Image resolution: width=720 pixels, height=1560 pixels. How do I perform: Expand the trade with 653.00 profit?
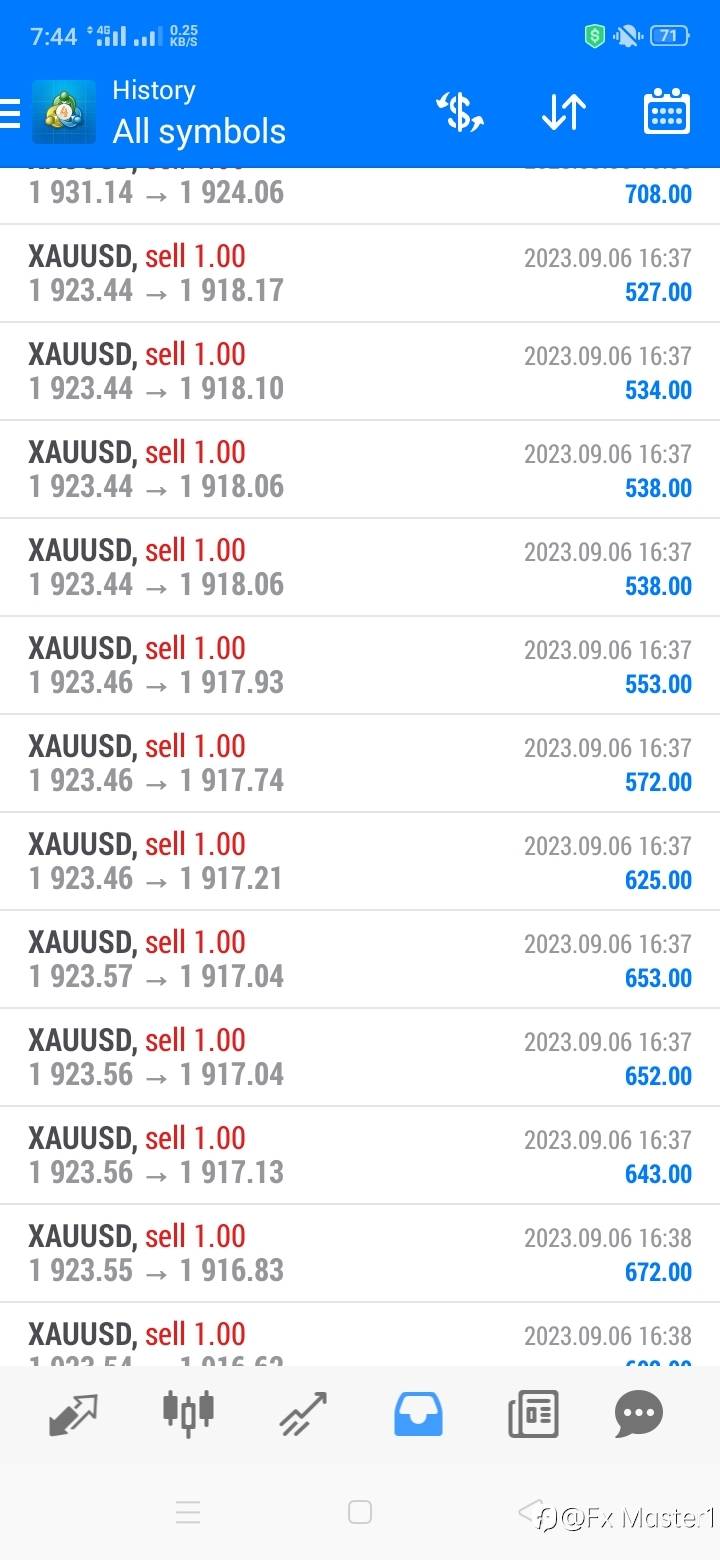coord(360,960)
